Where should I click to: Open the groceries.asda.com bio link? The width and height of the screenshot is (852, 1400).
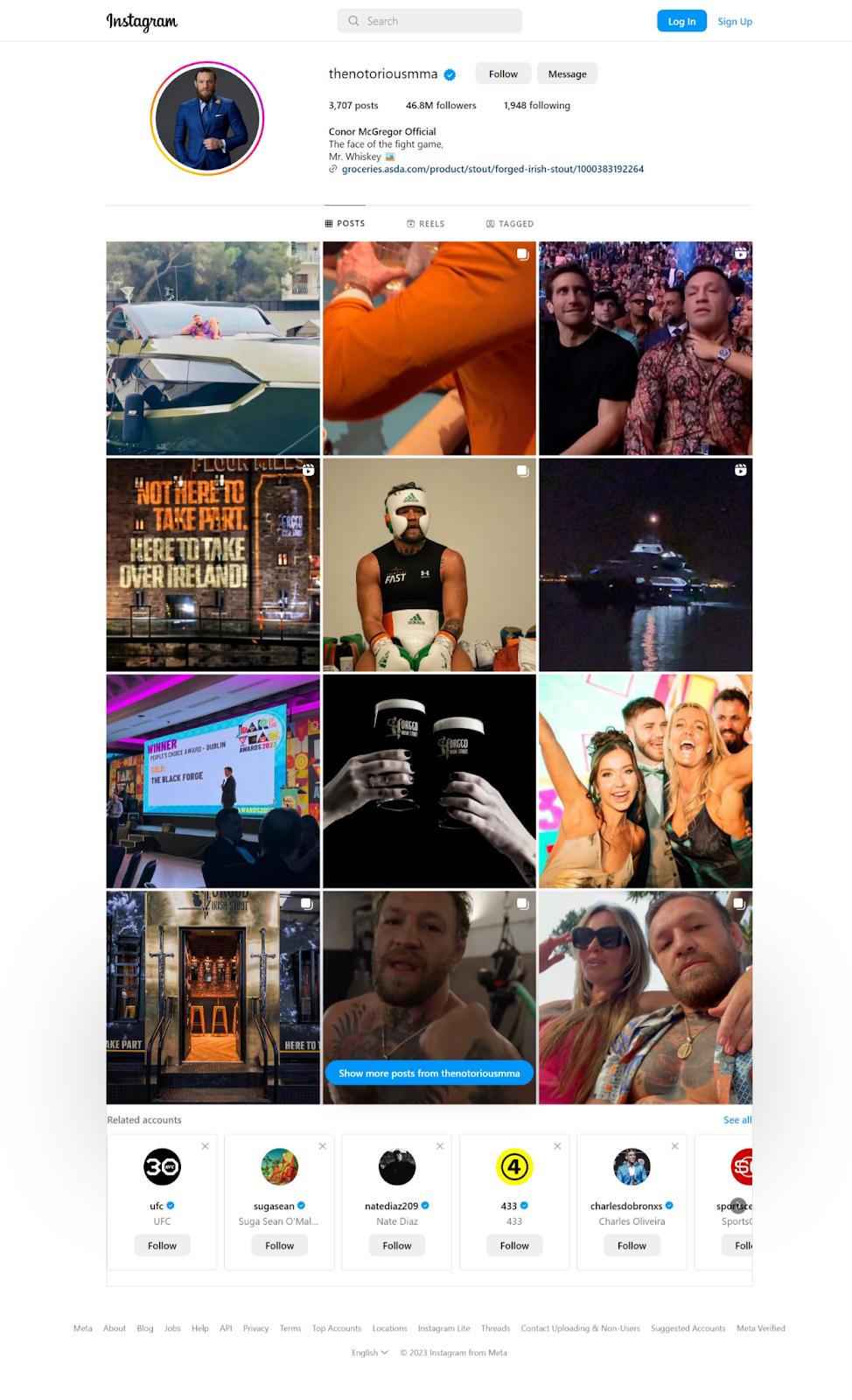pyautogui.click(x=492, y=169)
